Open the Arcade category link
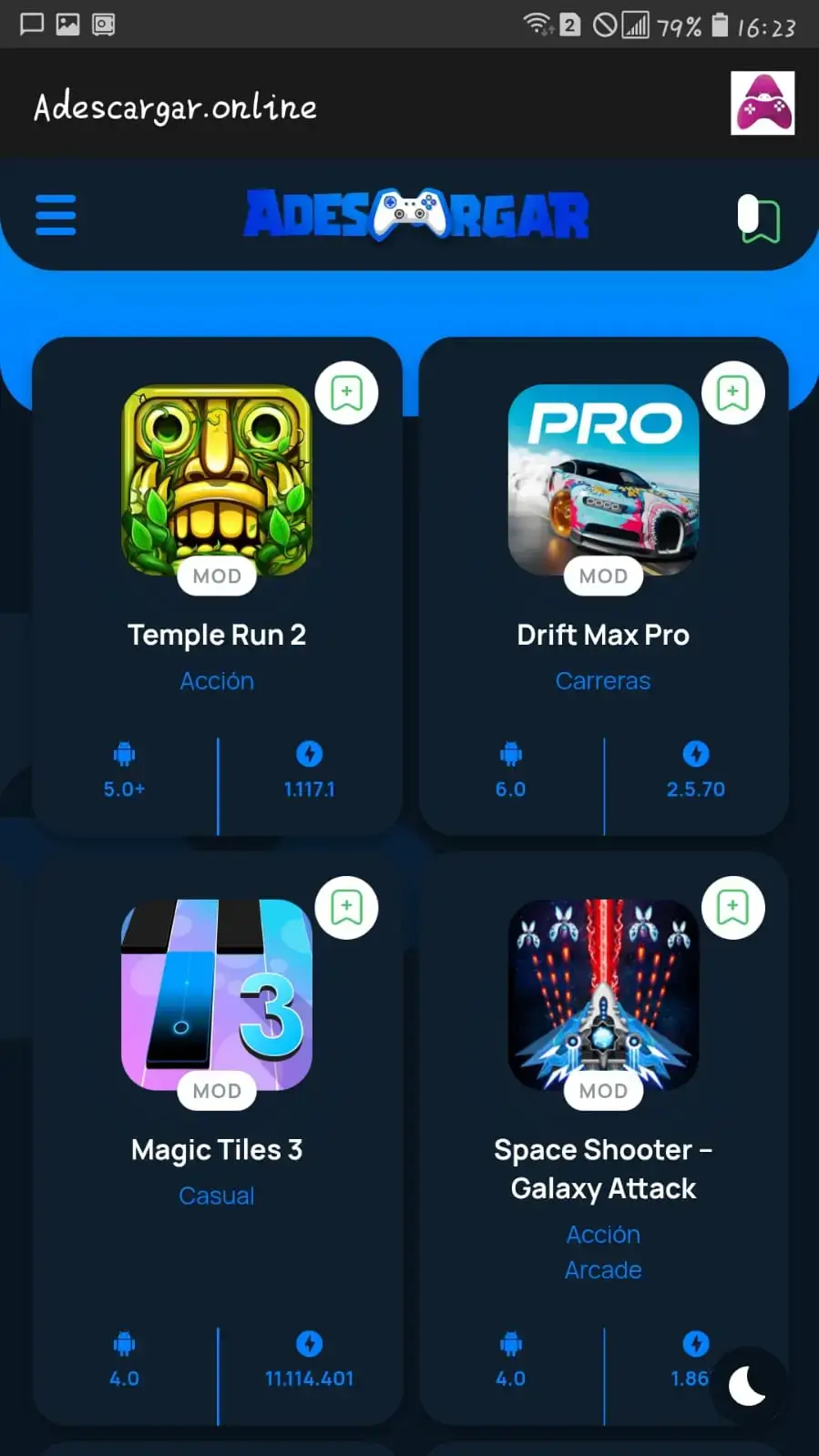This screenshot has height=1456, width=819. 603,1270
